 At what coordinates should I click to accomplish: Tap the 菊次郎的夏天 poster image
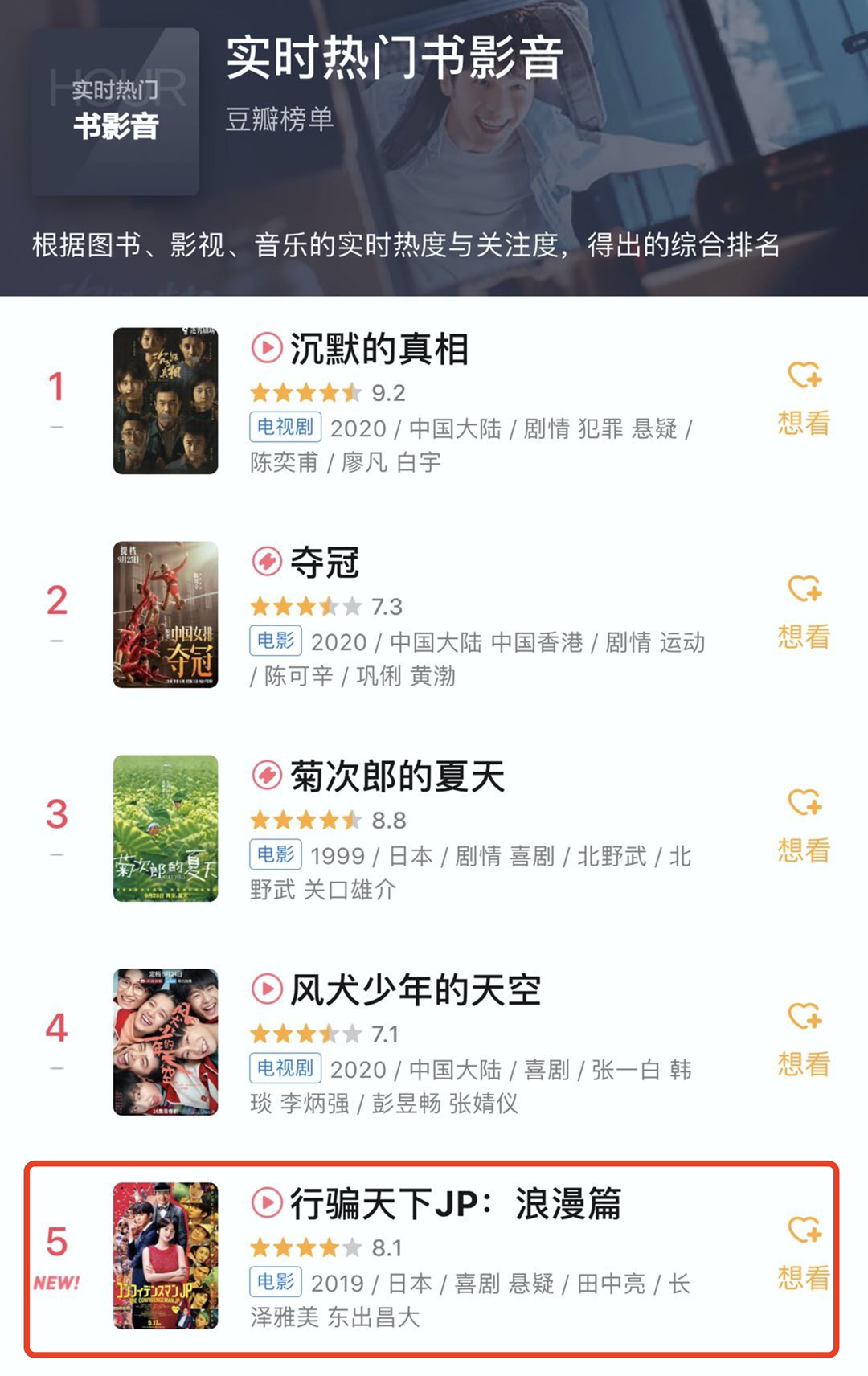166,828
